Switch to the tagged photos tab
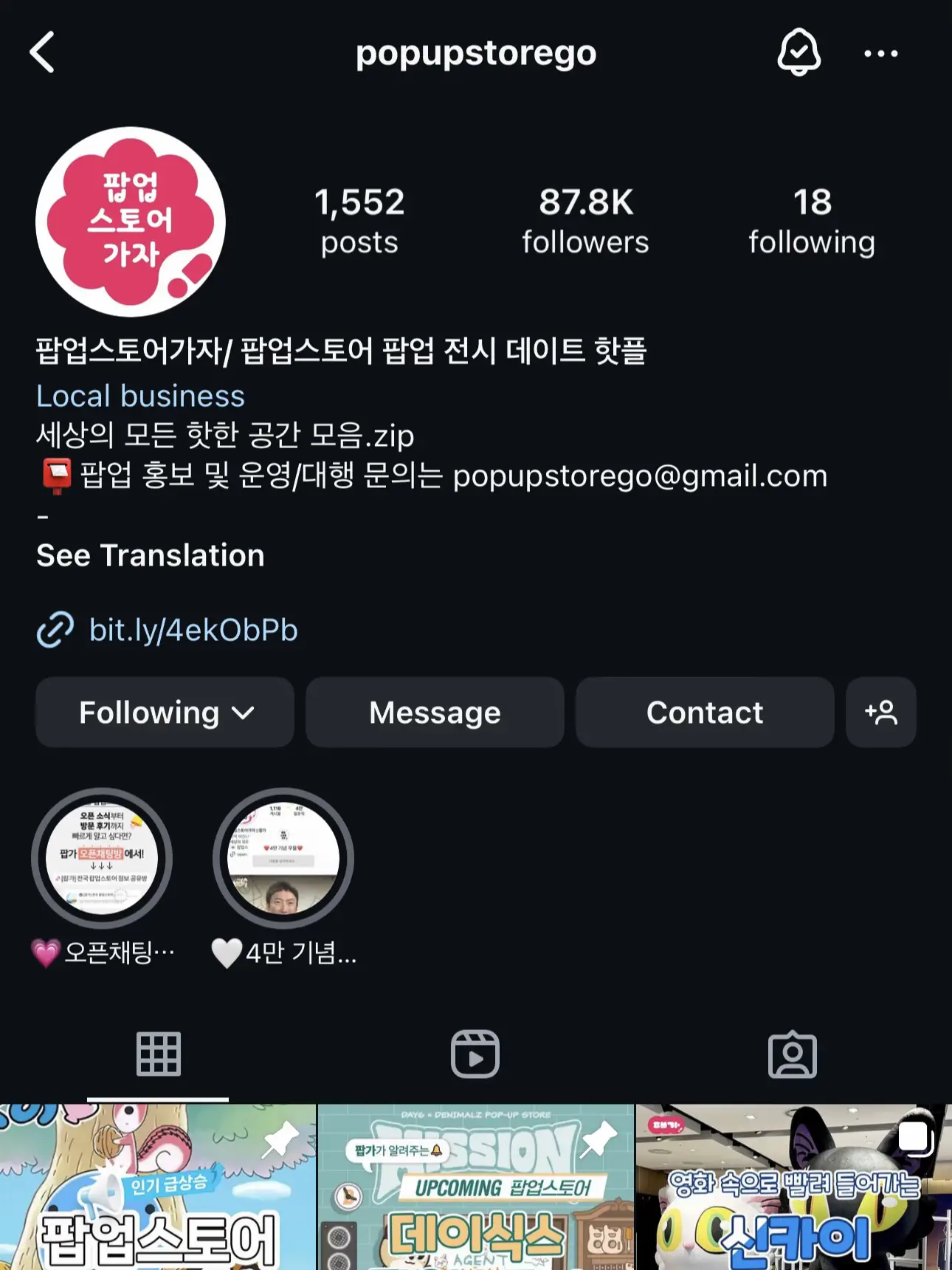952x1270 pixels. (x=792, y=1054)
